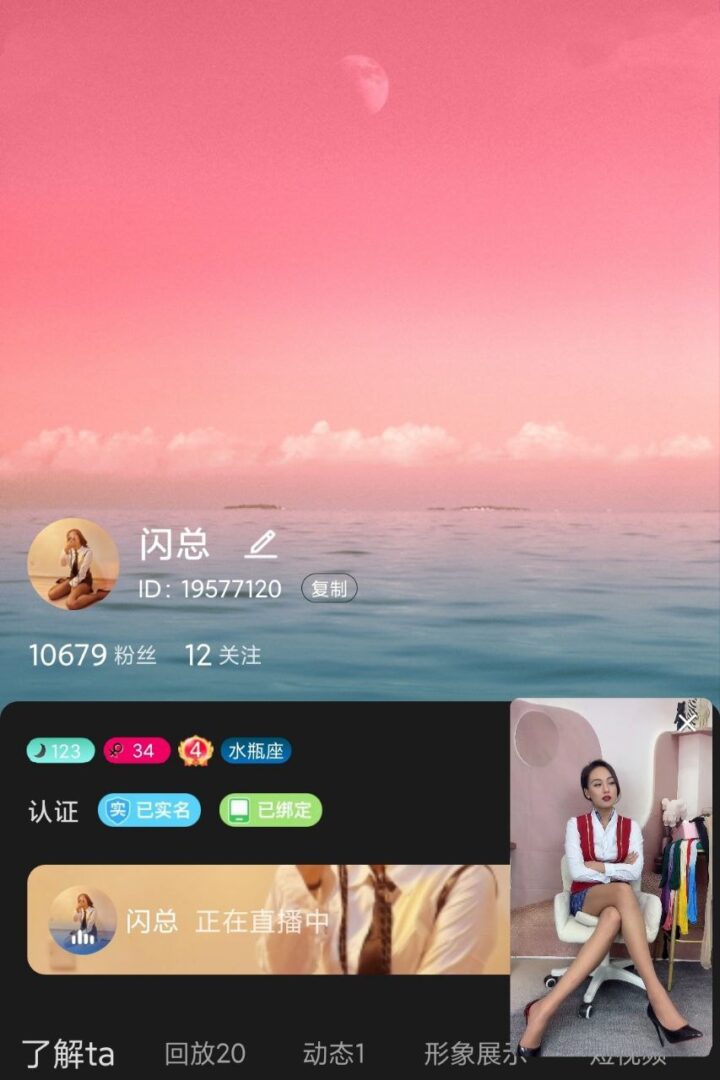
Task: Switch to the 动态1 tab
Action: pos(334,1053)
